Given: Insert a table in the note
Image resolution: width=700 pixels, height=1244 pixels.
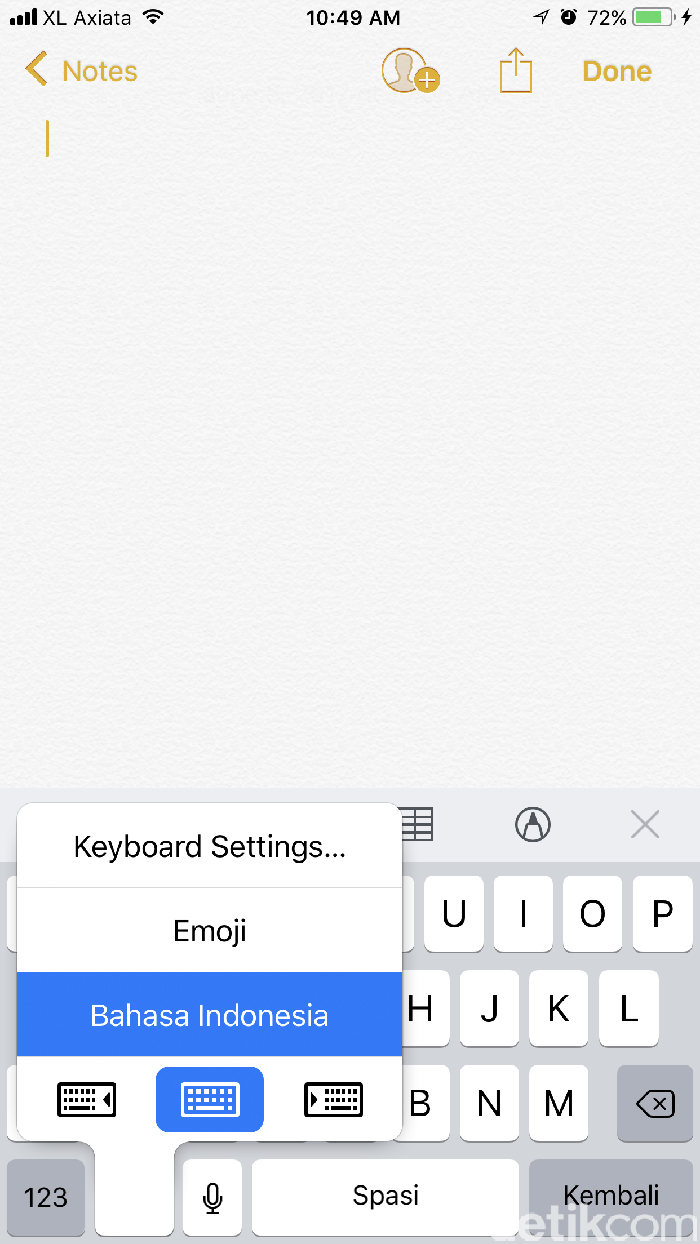Looking at the screenshot, I should pyautogui.click(x=418, y=825).
